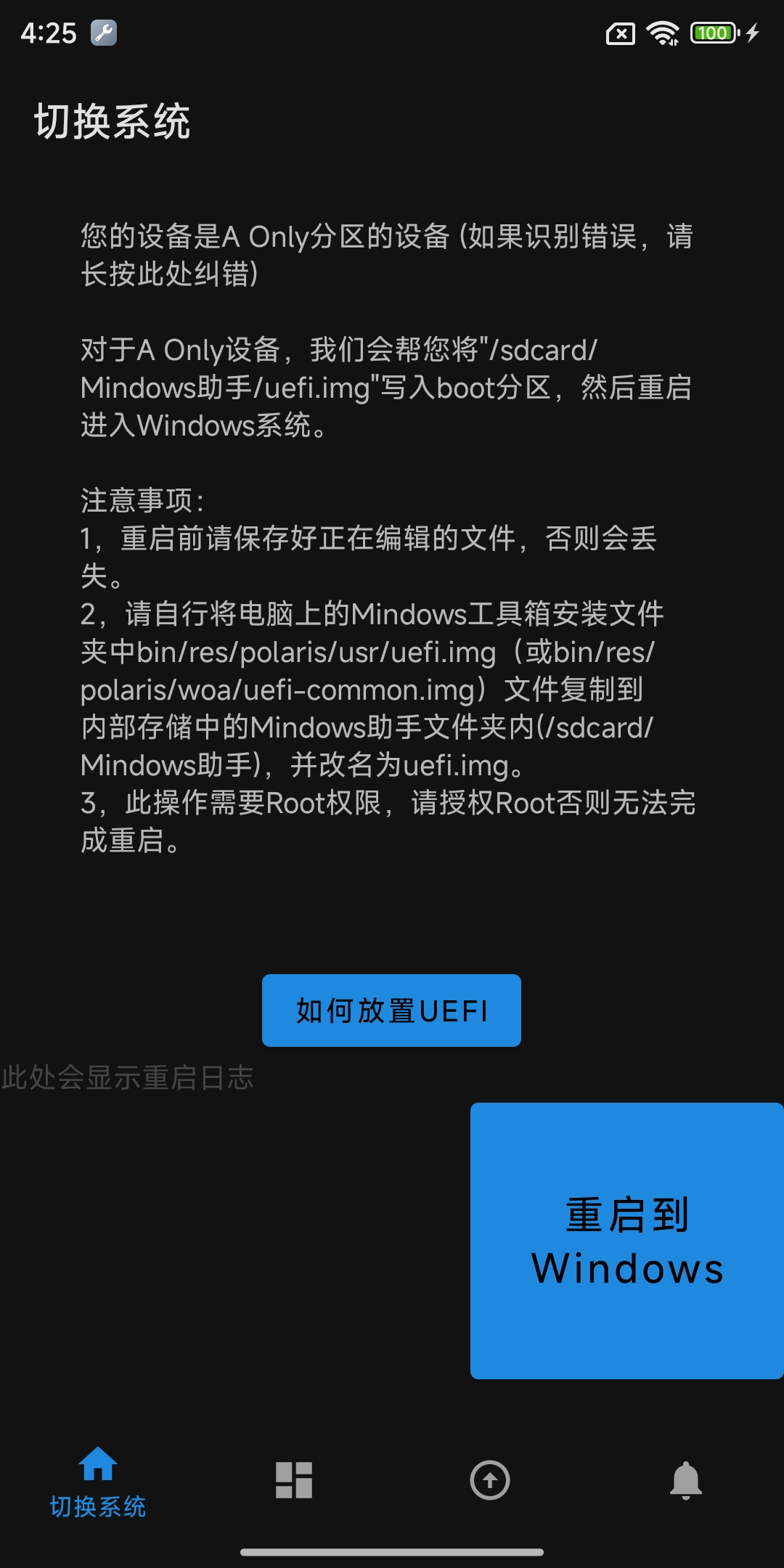The image size is (784, 1568).
Task: Select the 重启到 Windows button
Action: tap(626, 1241)
